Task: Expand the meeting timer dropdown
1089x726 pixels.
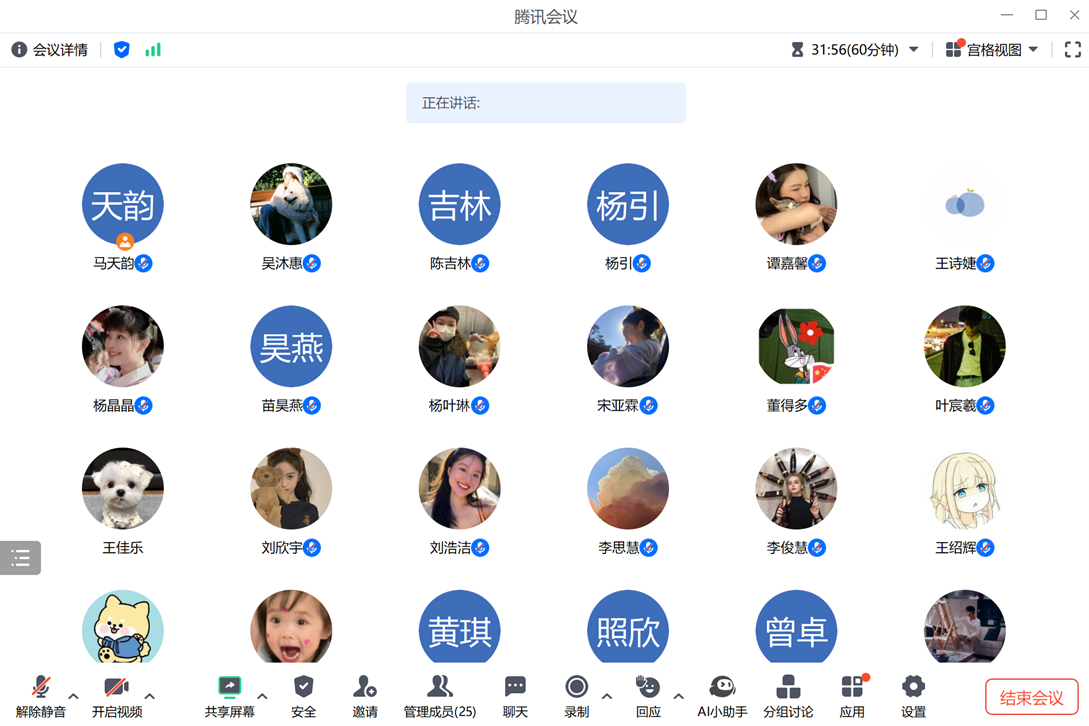Action: click(913, 50)
